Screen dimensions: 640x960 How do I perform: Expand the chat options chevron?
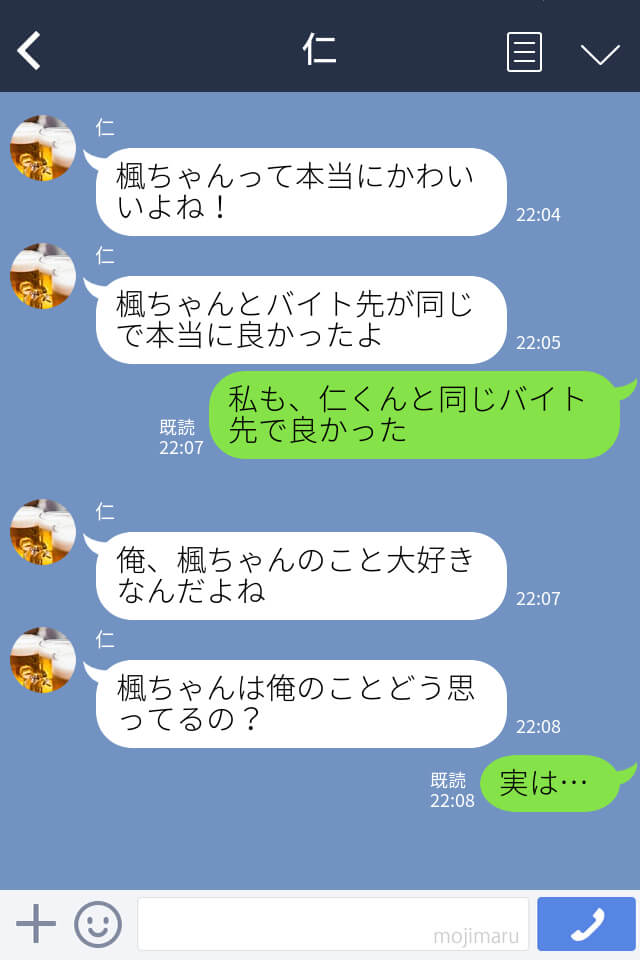(600, 53)
